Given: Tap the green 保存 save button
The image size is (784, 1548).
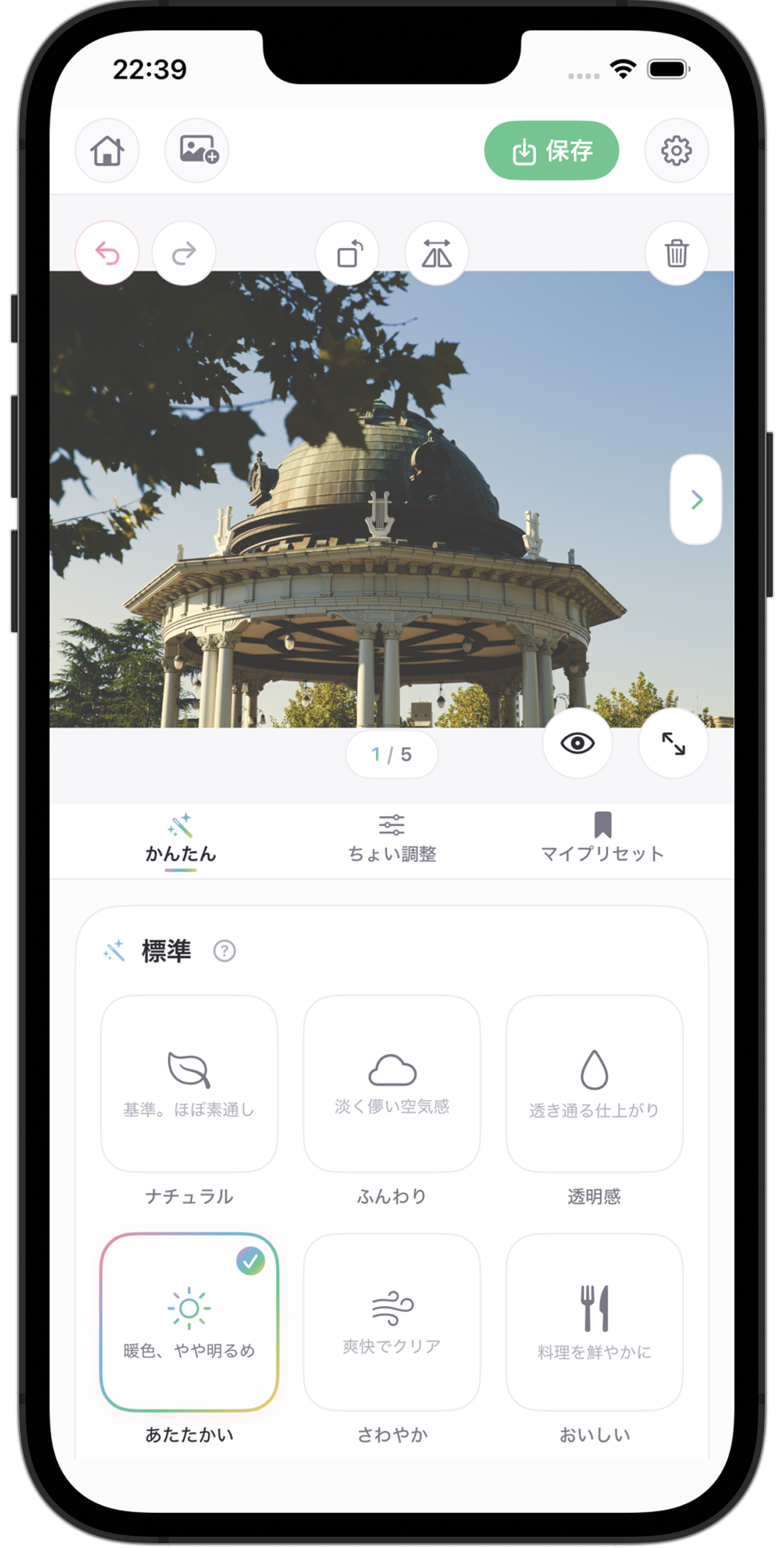Looking at the screenshot, I should (551, 150).
